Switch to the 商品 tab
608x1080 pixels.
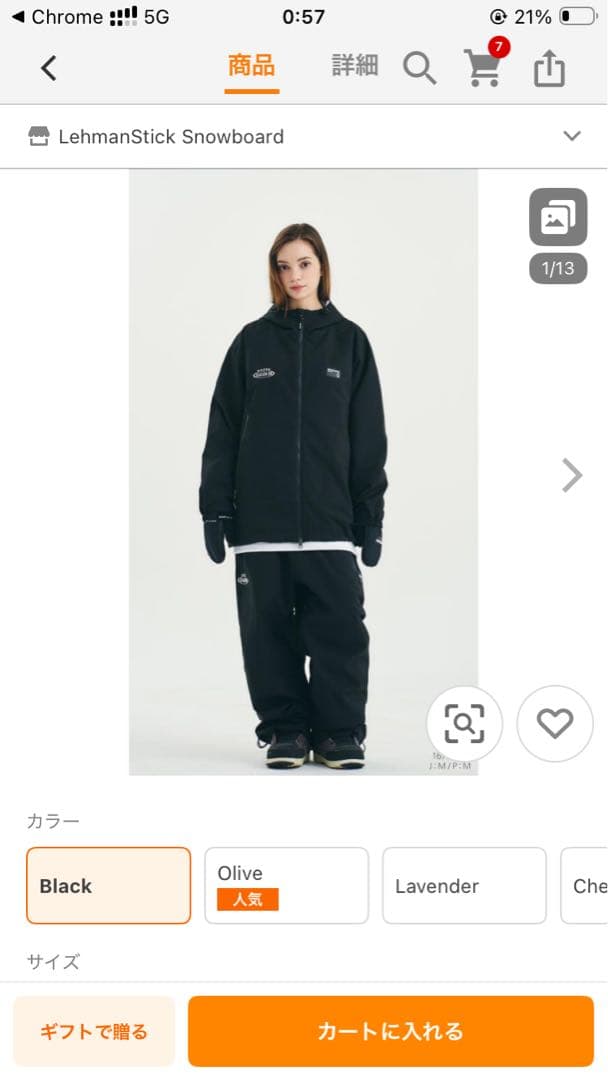(x=251, y=68)
